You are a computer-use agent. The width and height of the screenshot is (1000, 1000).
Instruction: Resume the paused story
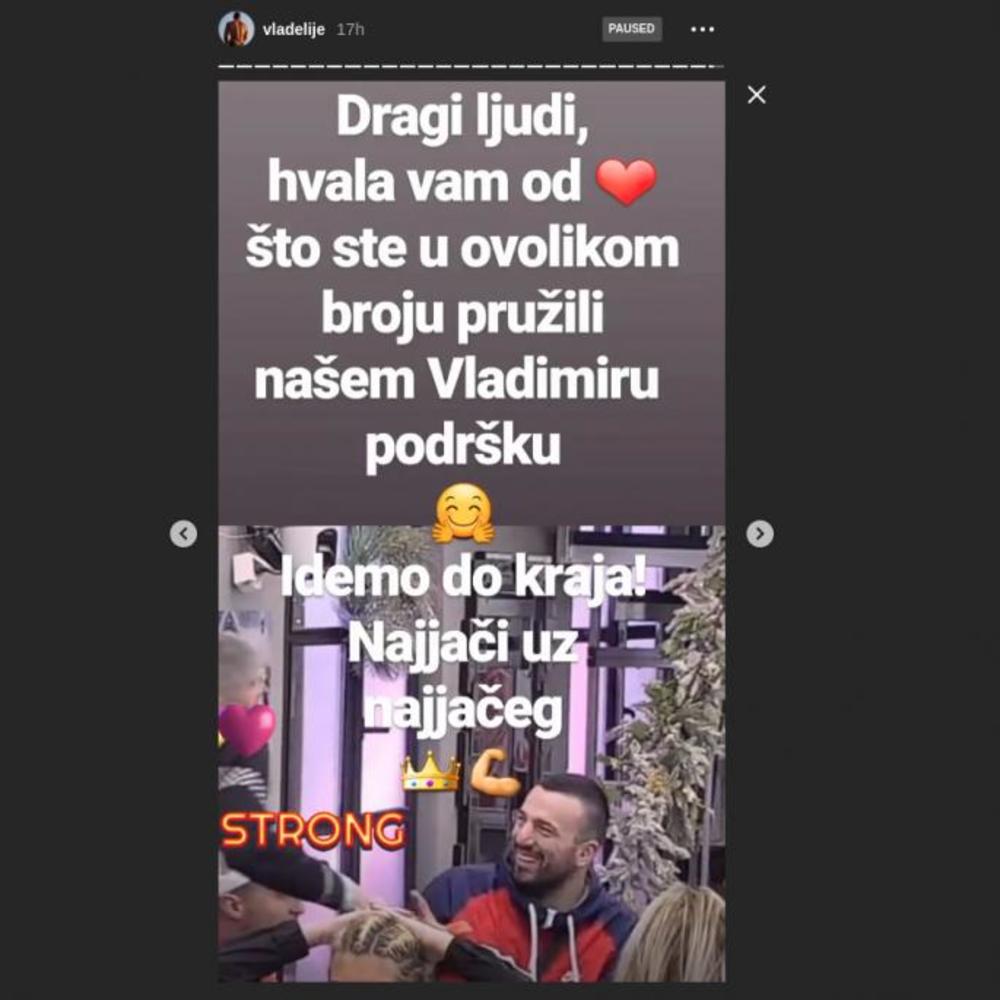[631, 29]
